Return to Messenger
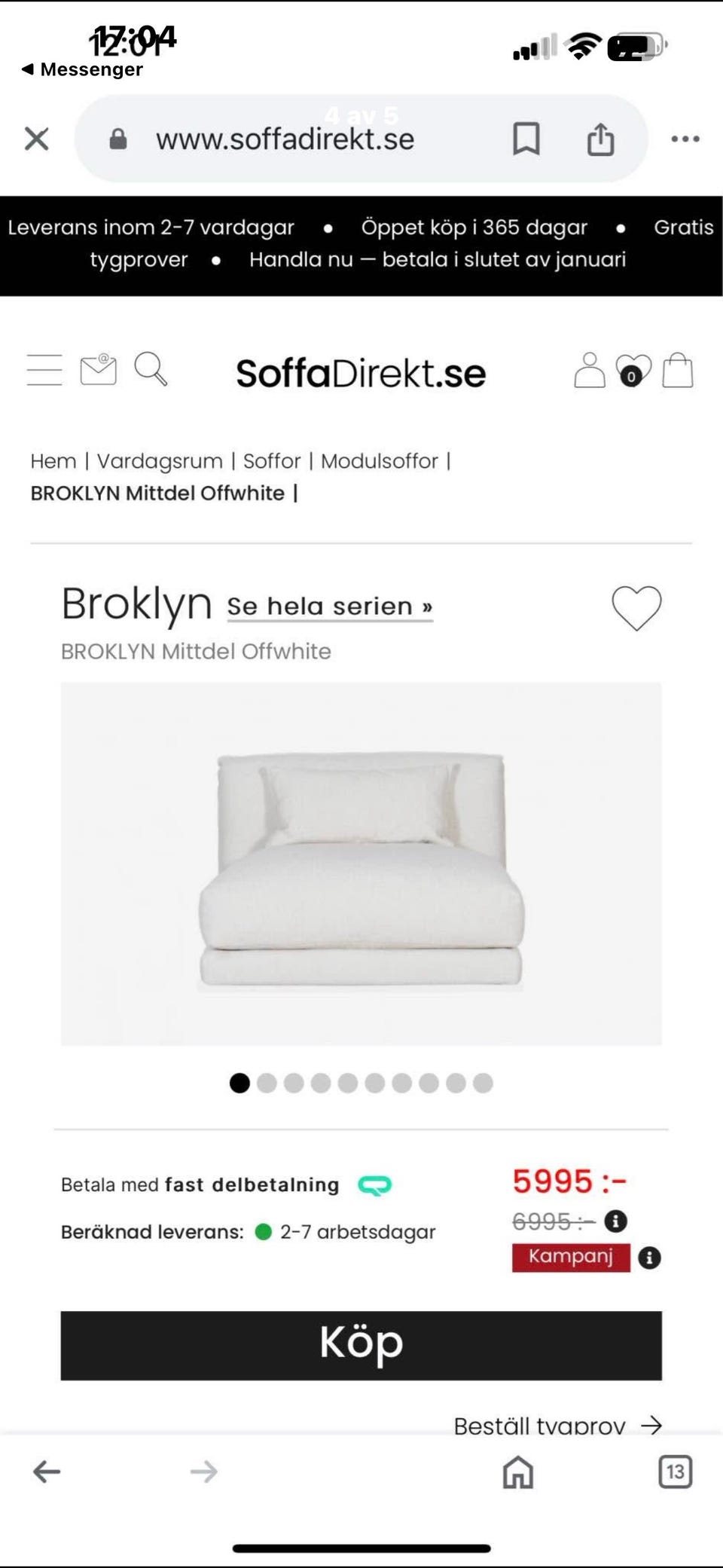Image resolution: width=723 pixels, height=1568 pixels. pyautogui.click(x=82, y=69)
